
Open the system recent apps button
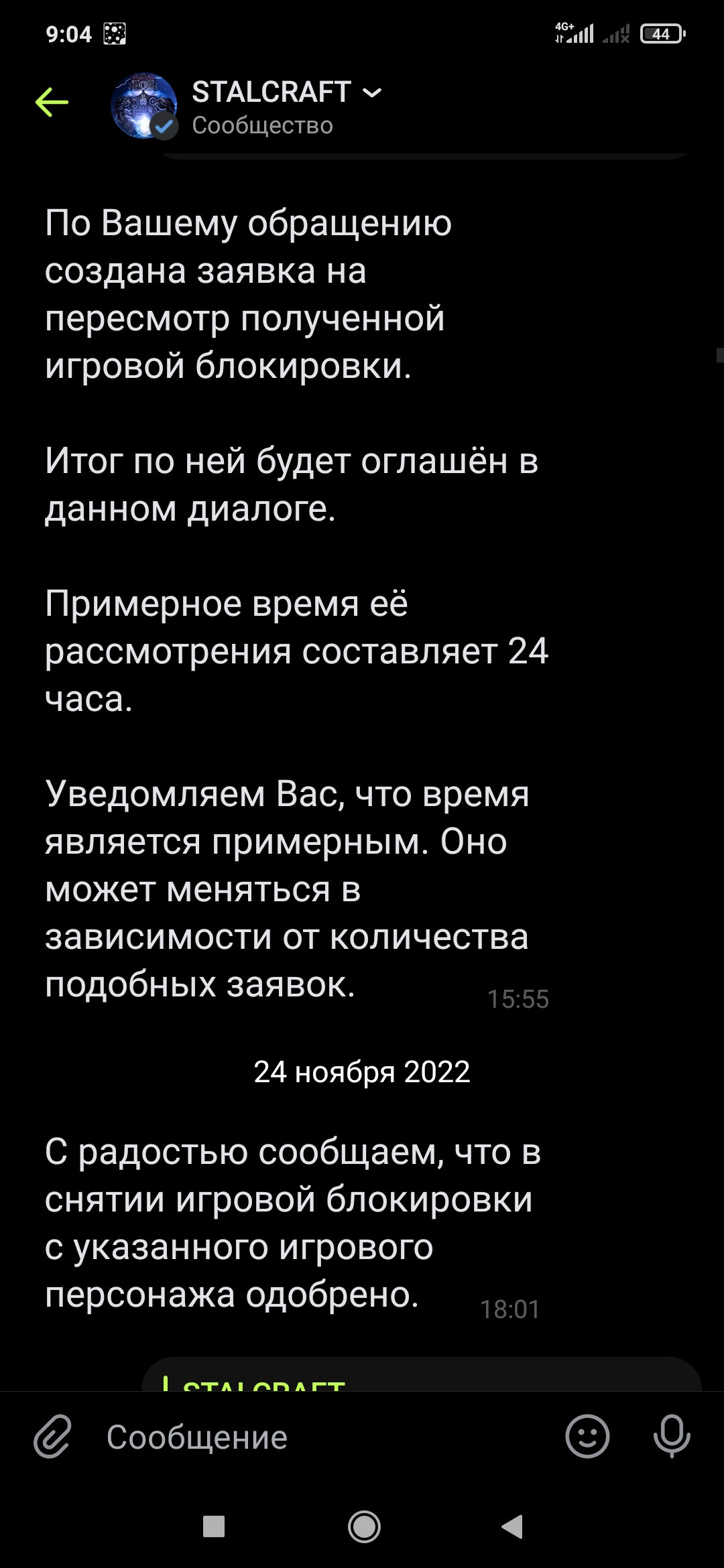pos(214,1526)
